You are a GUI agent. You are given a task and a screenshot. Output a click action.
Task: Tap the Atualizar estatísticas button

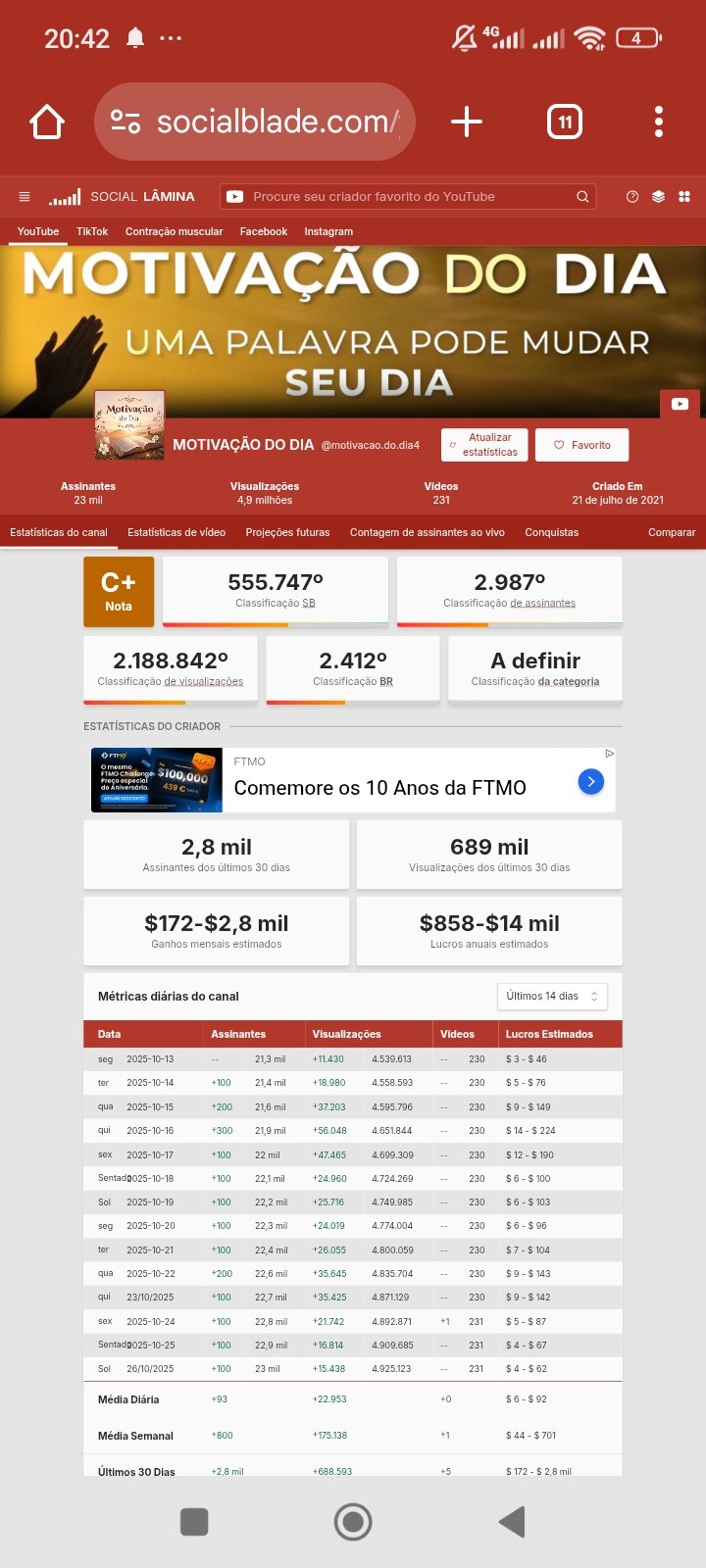click(484, 445)
